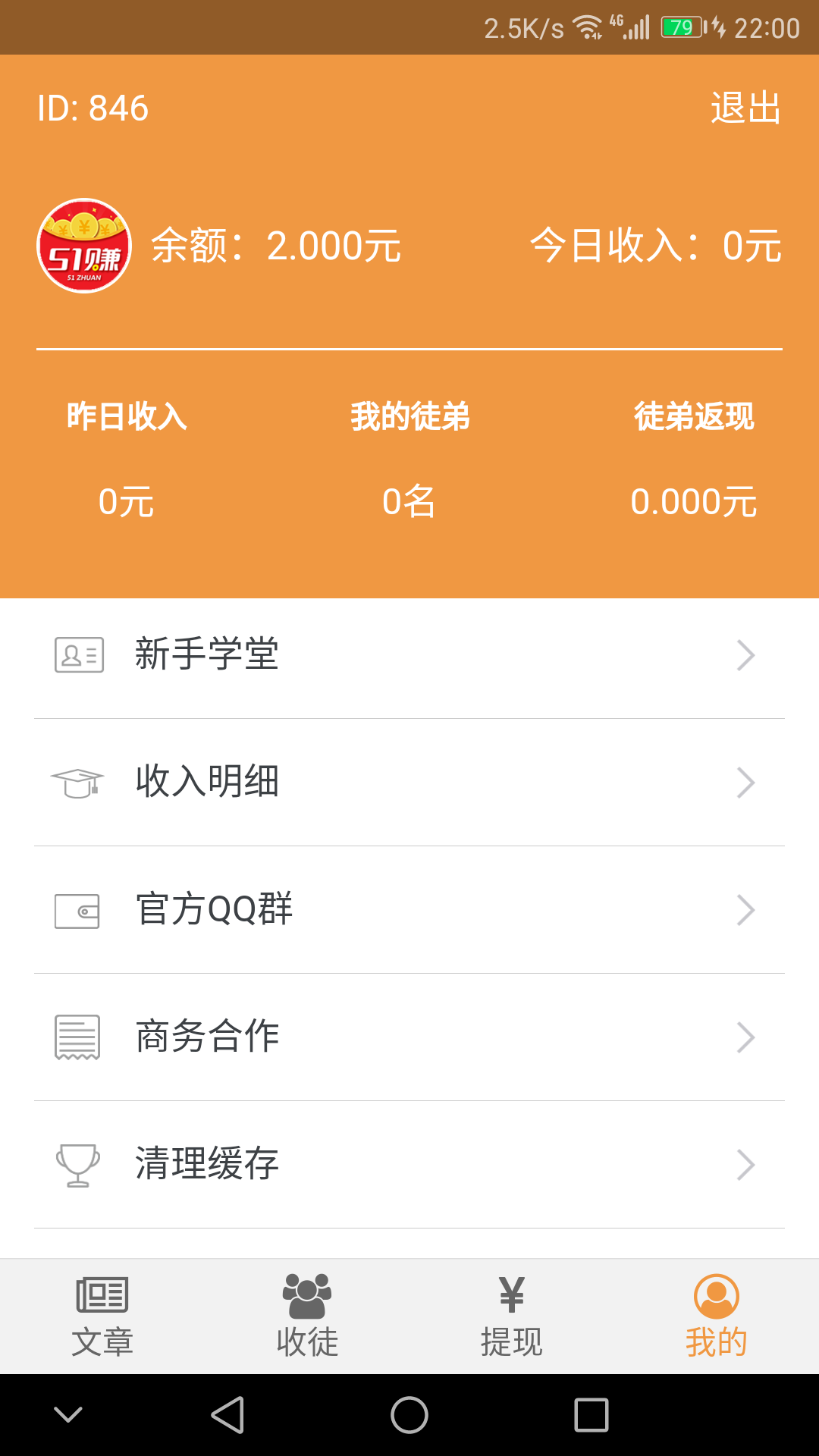Click the receipt icon beside 商务合作
The height and width of the screenshot is (1456, 819).
(x=77, y=1037)
